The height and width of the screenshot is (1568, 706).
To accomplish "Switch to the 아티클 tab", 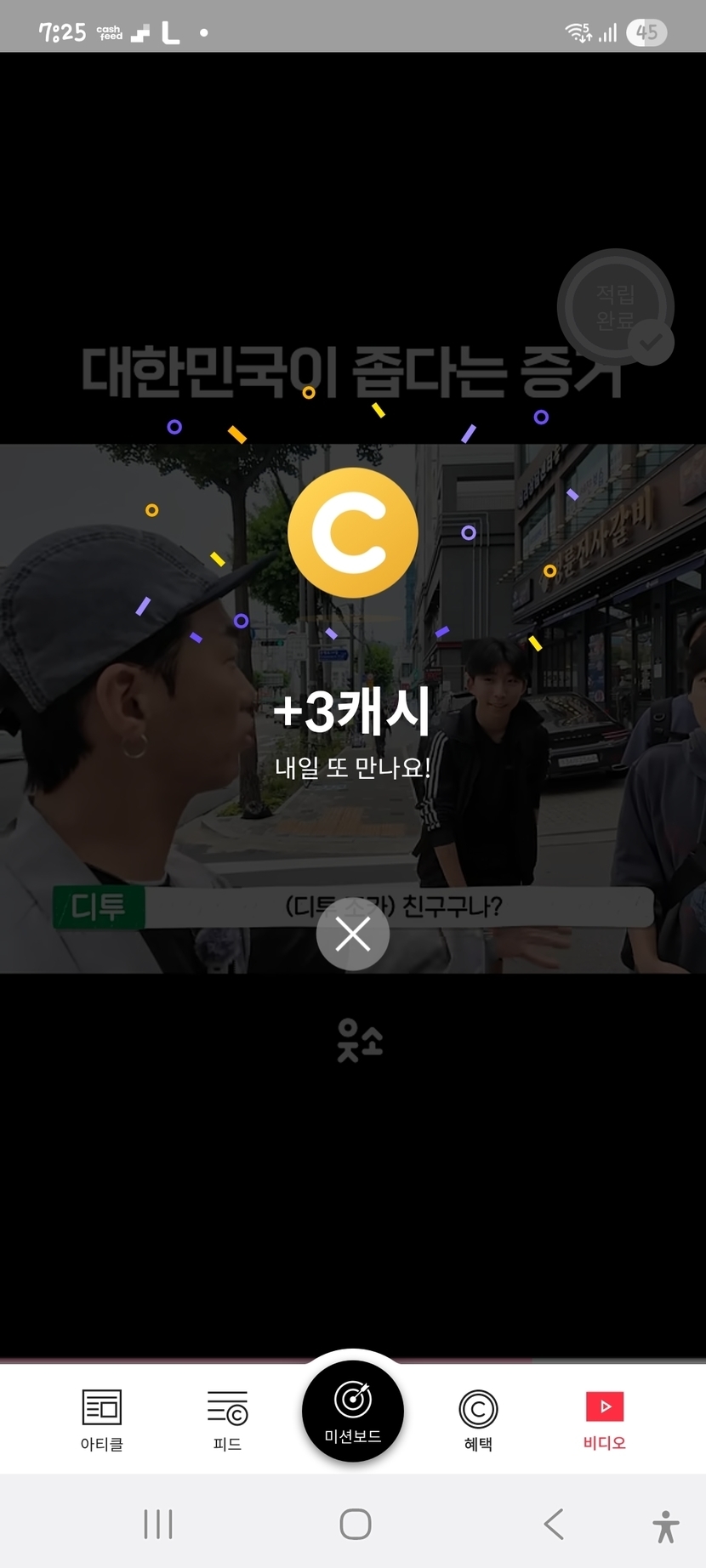I will pyautogui.click(x=101, y=1419).
